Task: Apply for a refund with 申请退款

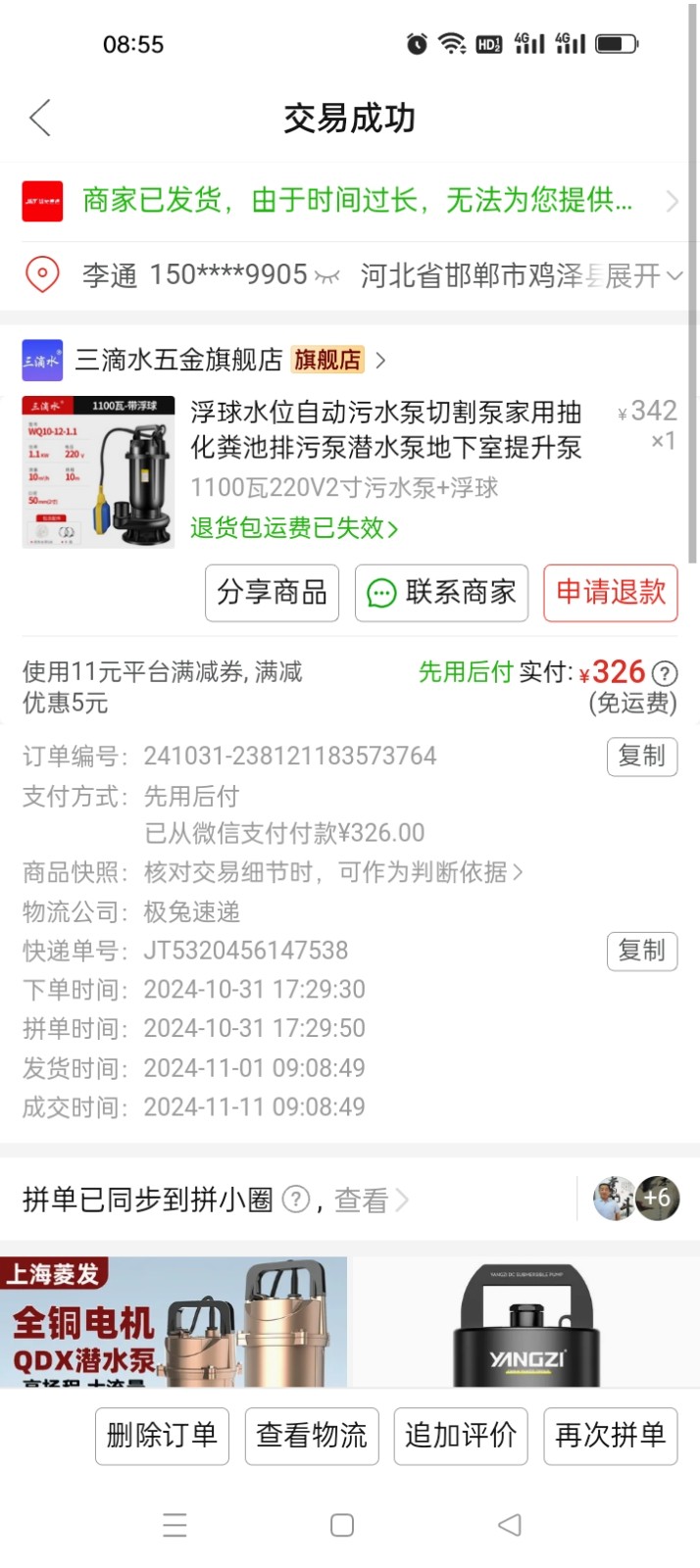Action: tap(610, 593)
